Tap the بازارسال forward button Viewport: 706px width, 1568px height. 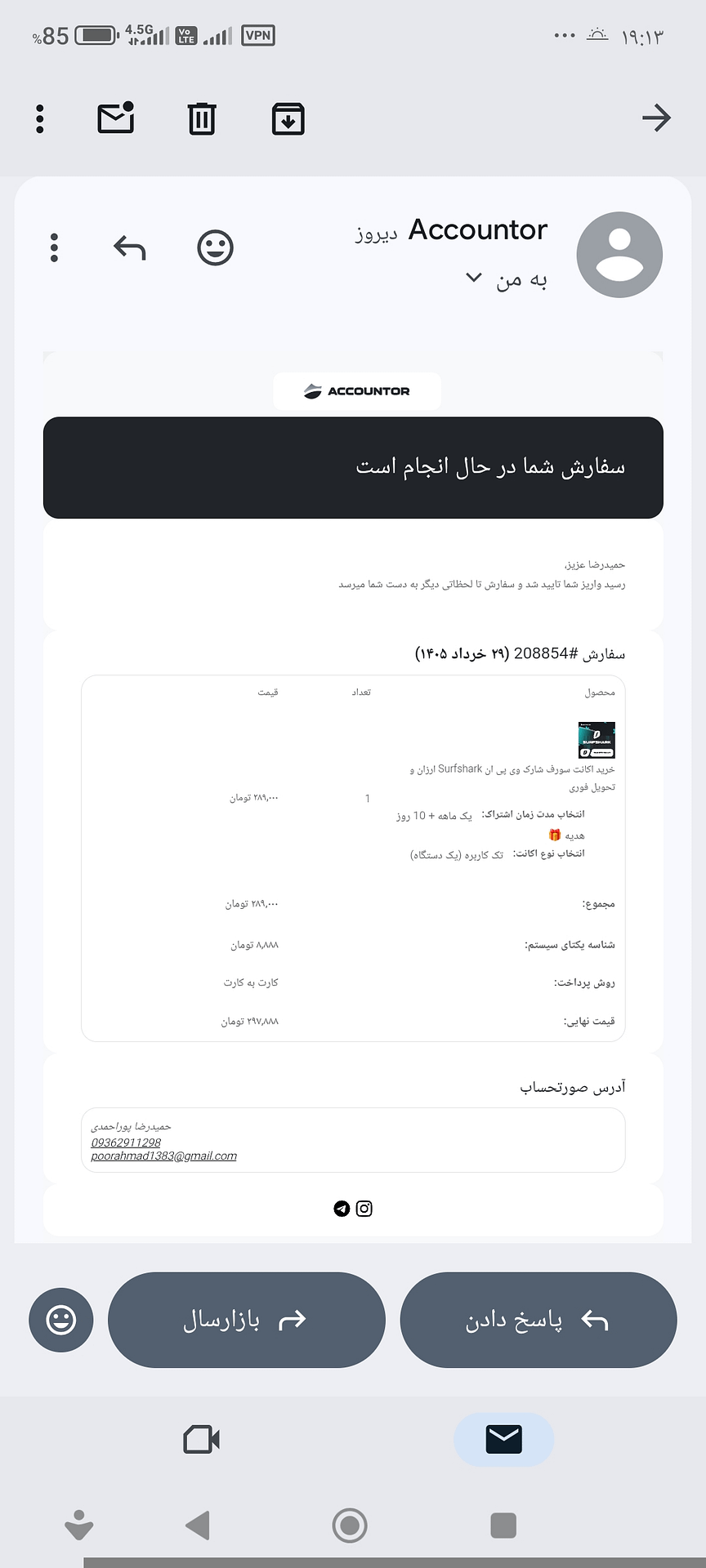[246, 1320]
